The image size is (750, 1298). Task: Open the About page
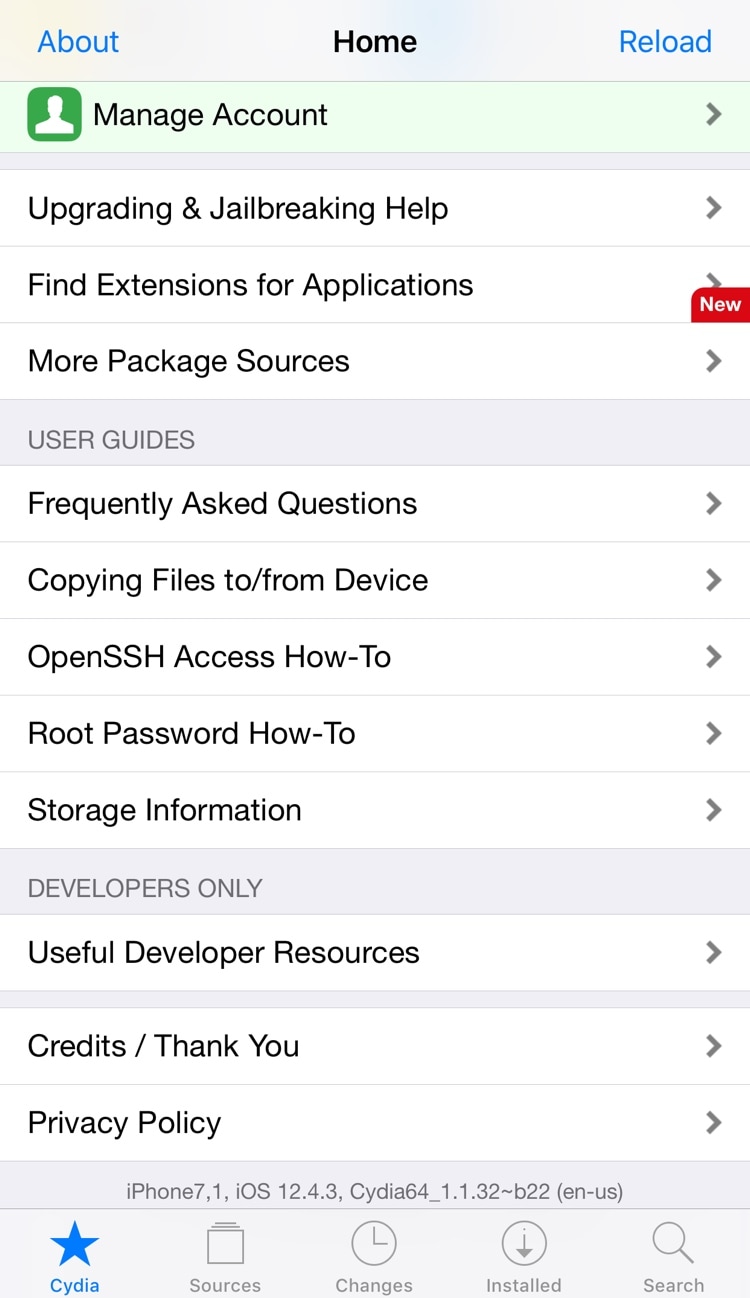(78, 42)
